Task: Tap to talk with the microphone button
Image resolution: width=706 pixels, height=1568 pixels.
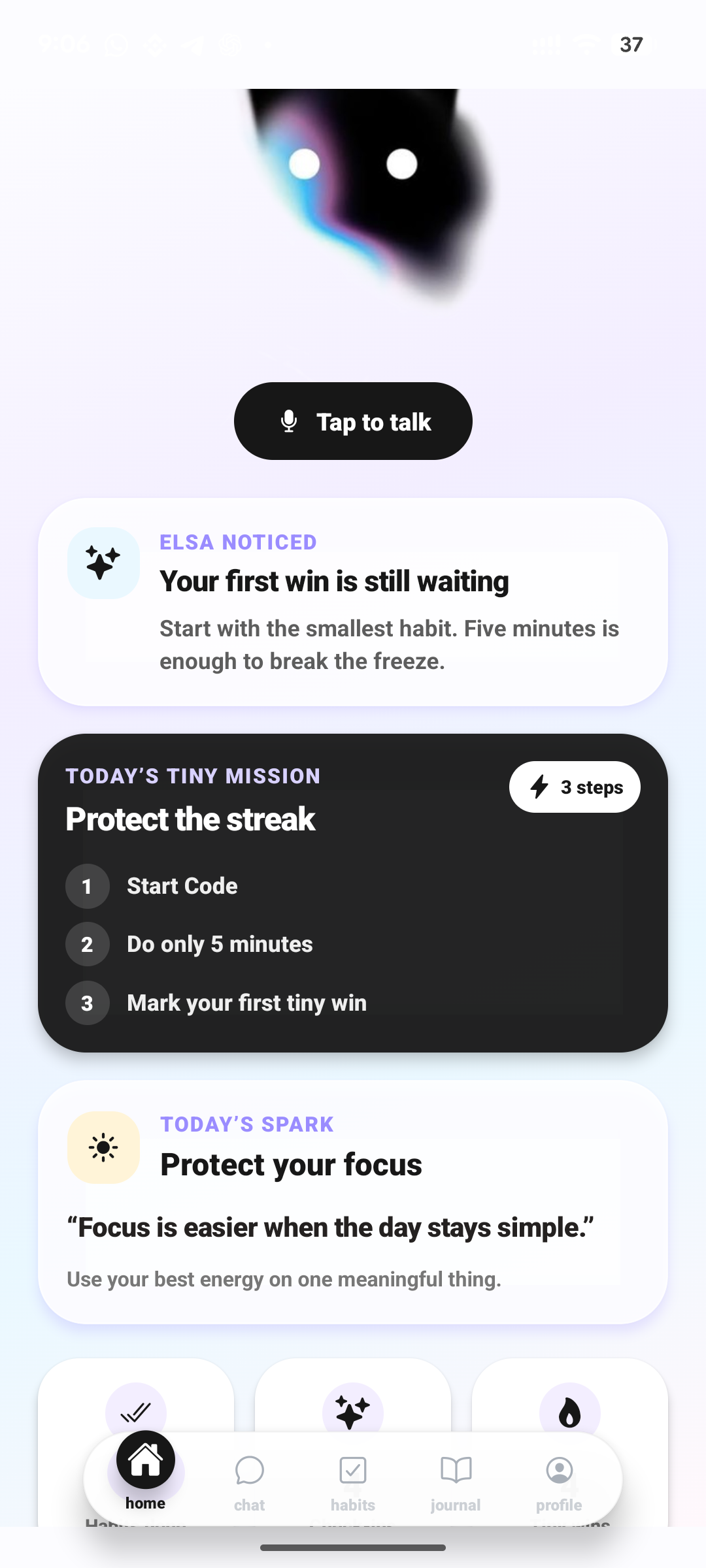Action: click(353, 421)
